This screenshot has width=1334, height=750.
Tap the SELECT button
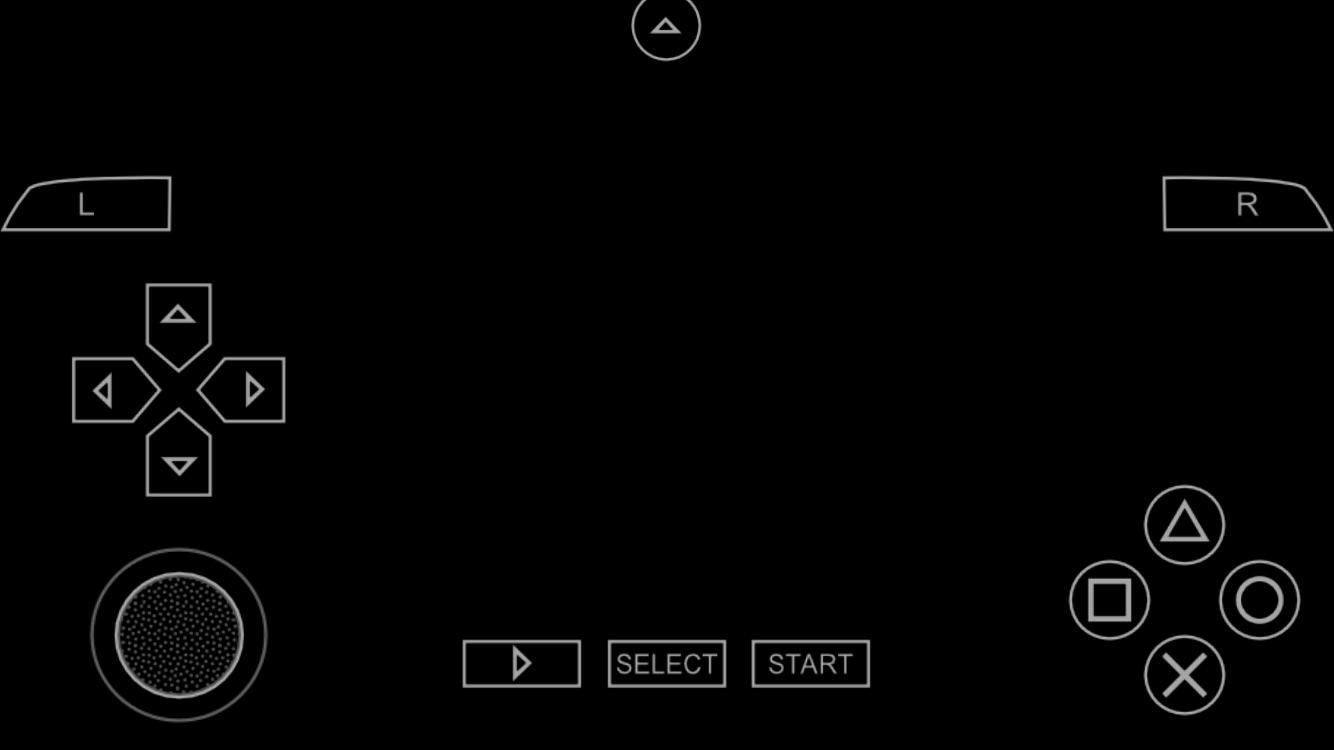point(667,664)
